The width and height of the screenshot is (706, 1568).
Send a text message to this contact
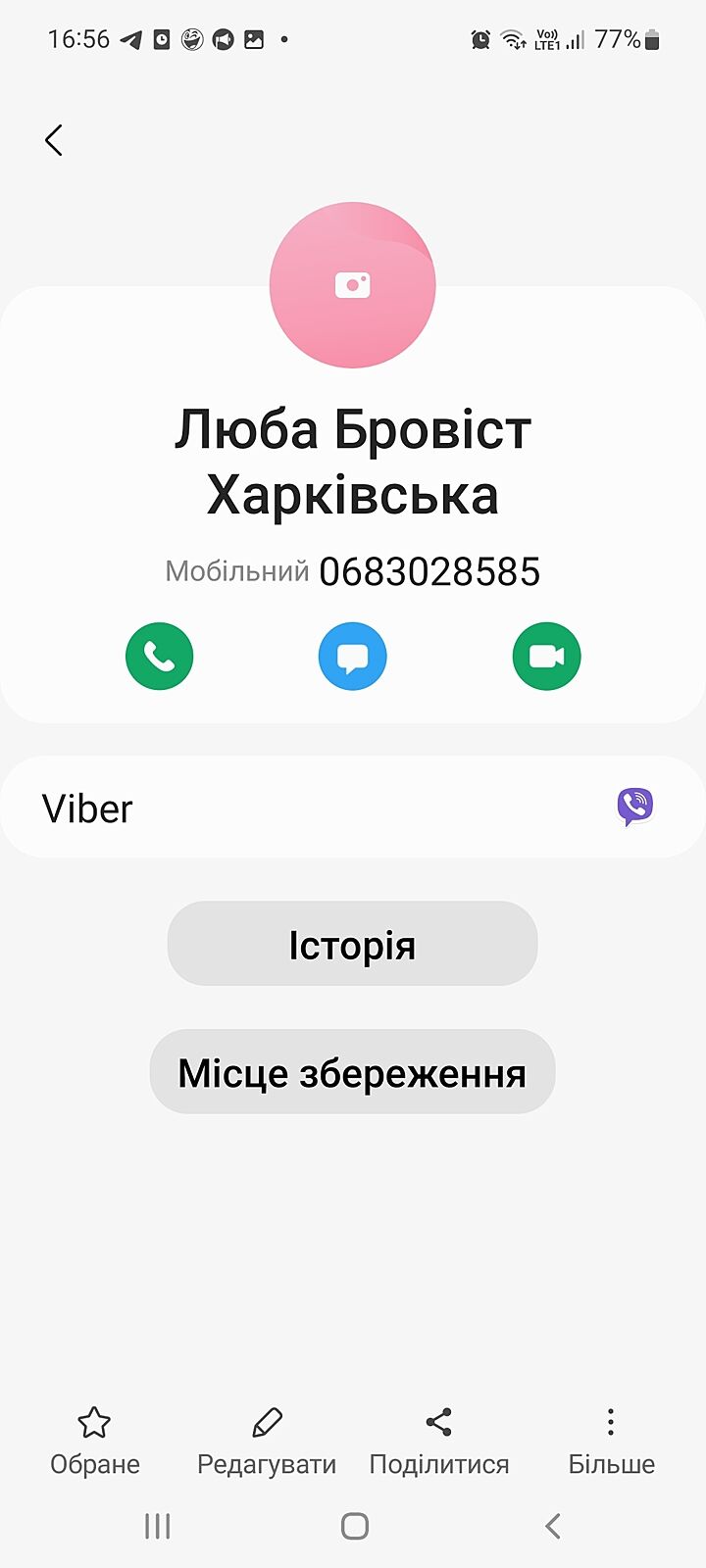(x=352, y=656)
